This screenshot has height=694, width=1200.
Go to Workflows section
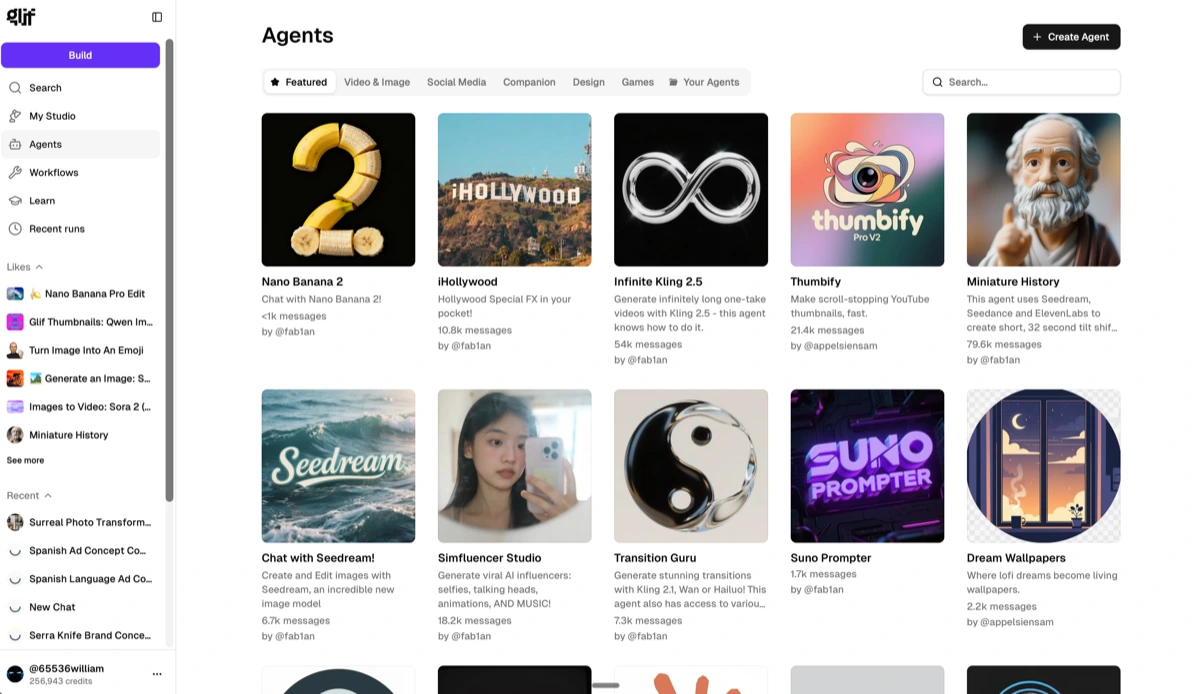pyautogui.click(x=53, y=172)
